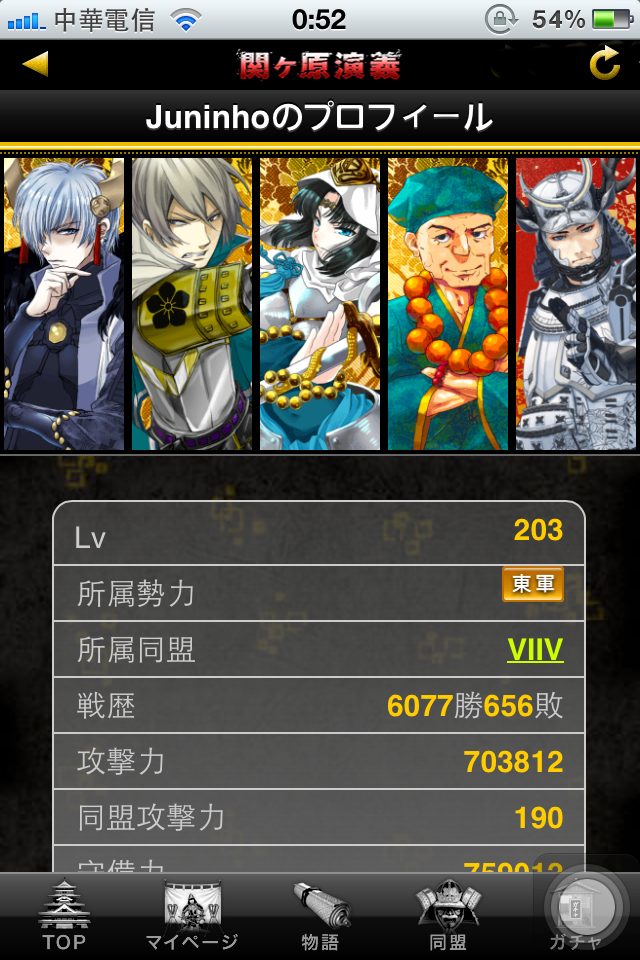Open the マイページ tab

192,916
